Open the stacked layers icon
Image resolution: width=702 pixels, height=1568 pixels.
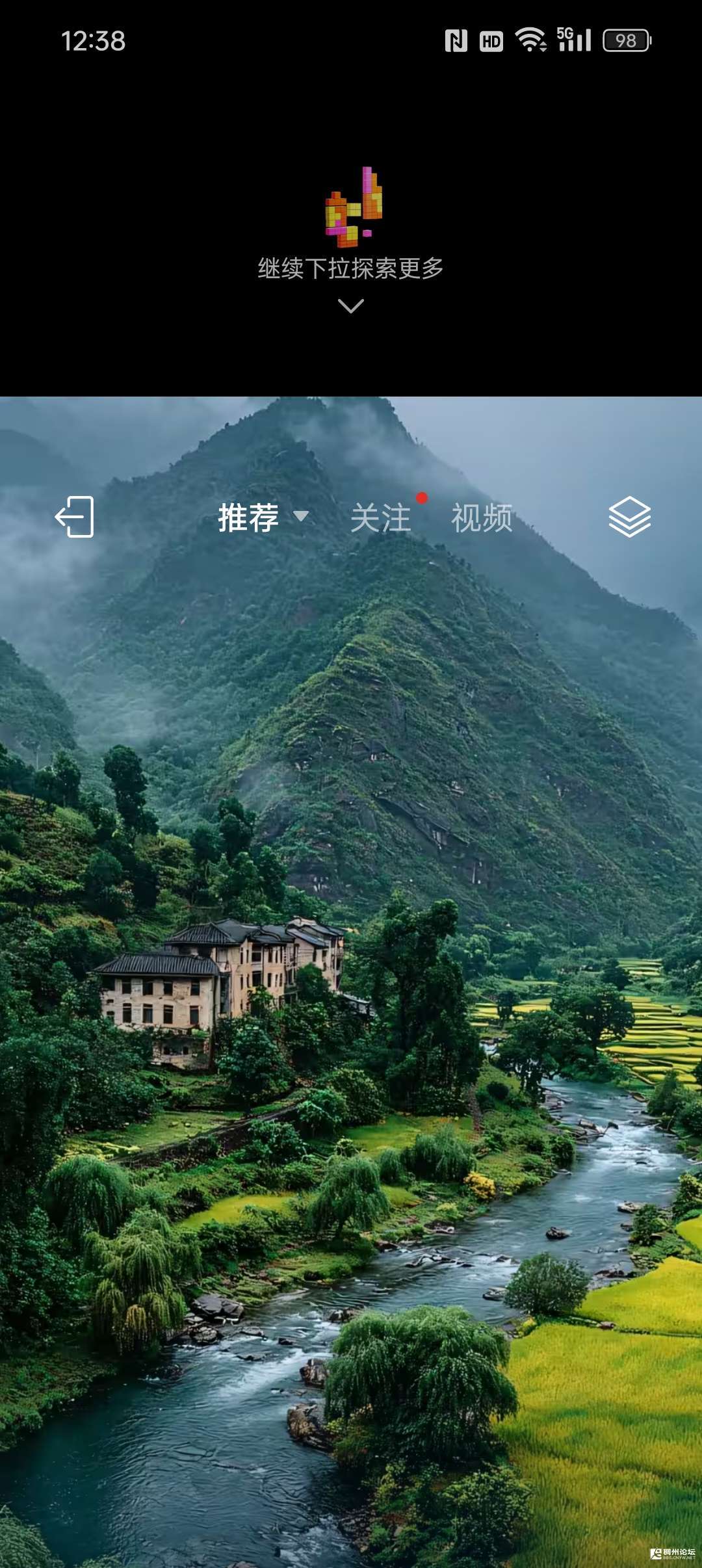point(629,517)
